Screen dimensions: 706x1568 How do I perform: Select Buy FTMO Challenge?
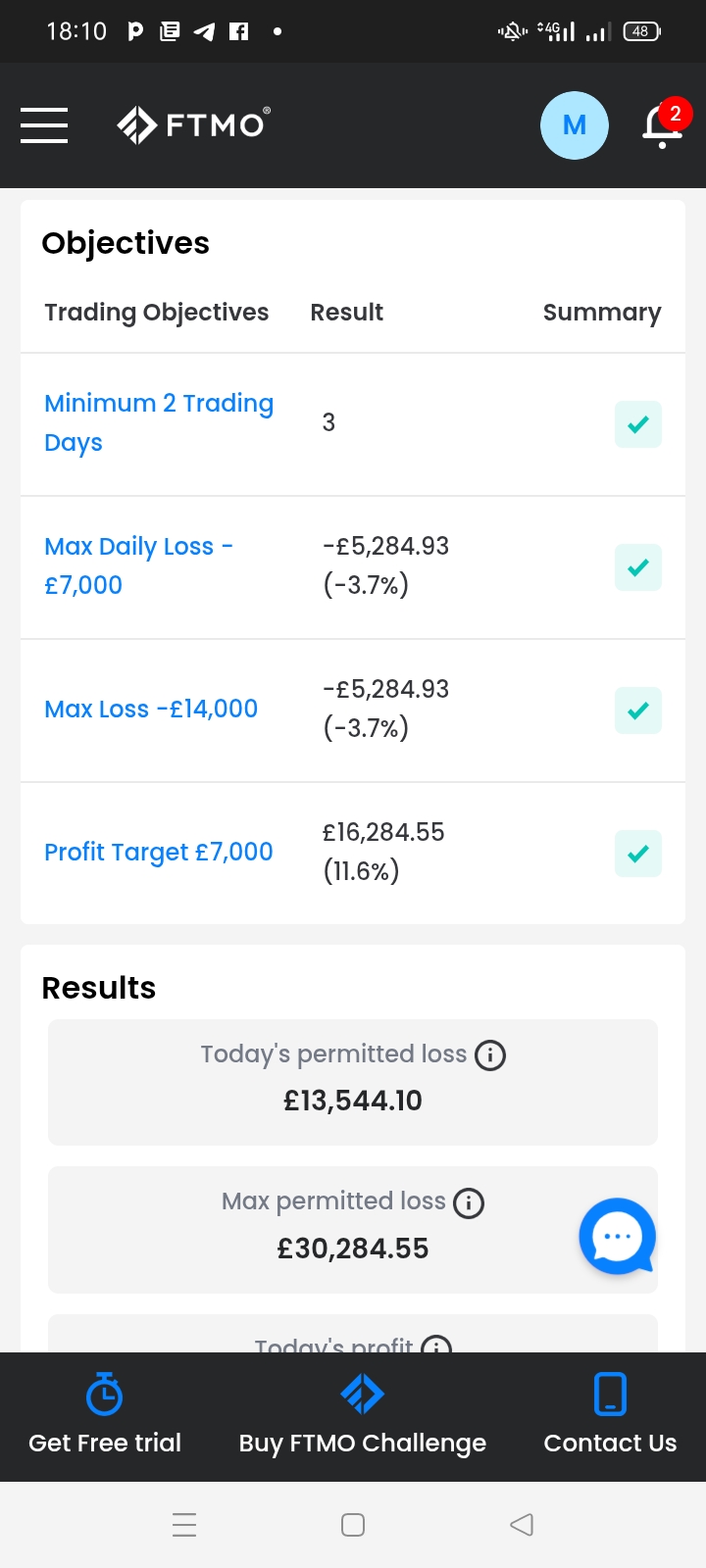click(362, 1414)
